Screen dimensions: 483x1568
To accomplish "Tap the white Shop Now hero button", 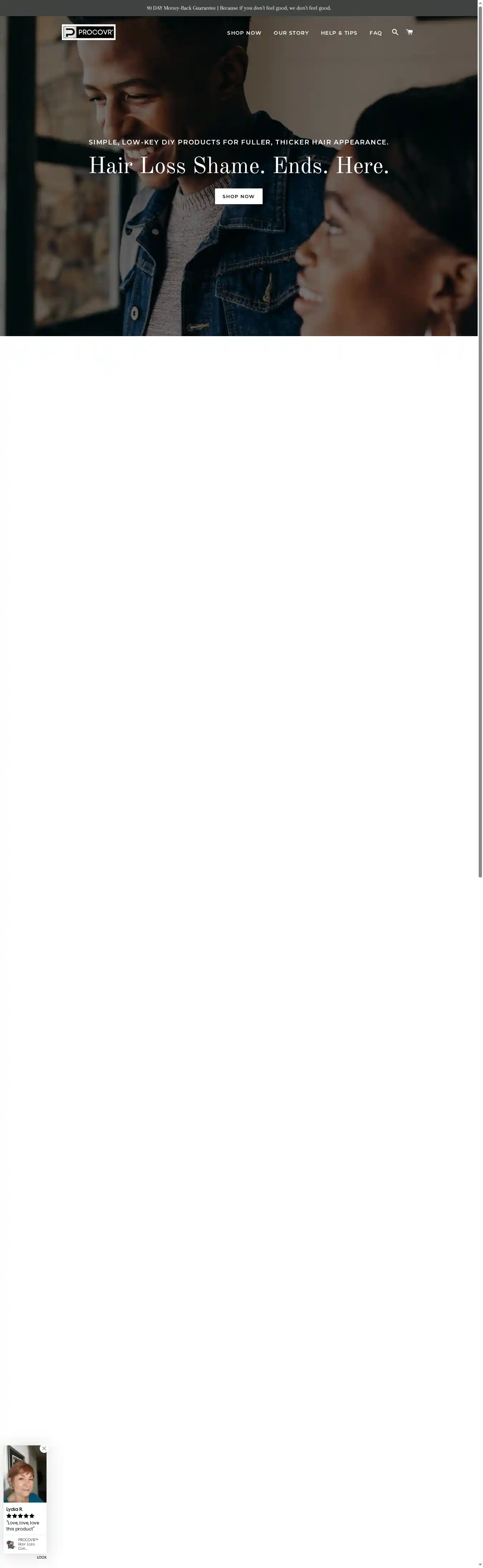I will point(238,197).
